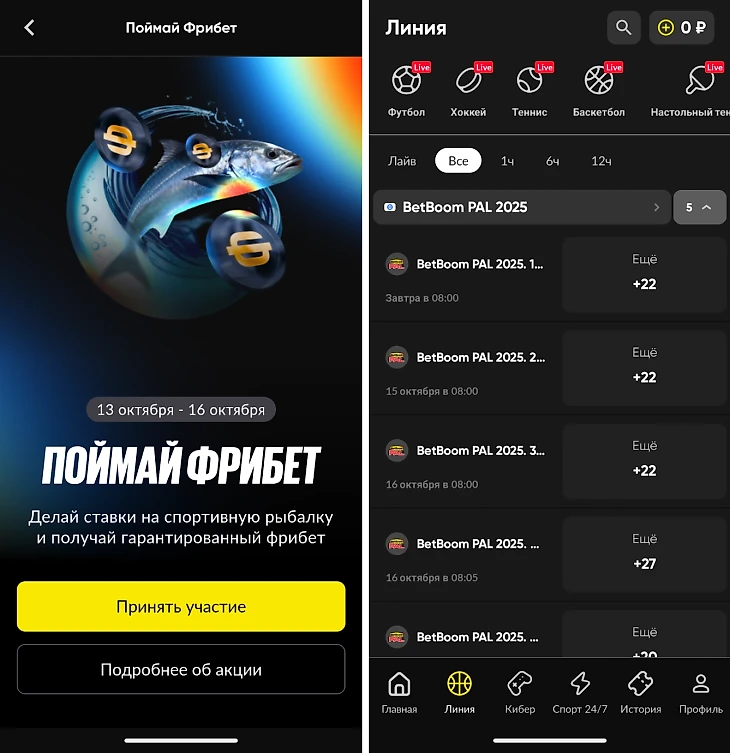
Task: Go back from Поймай Фрибет
Action: [29, 28]
